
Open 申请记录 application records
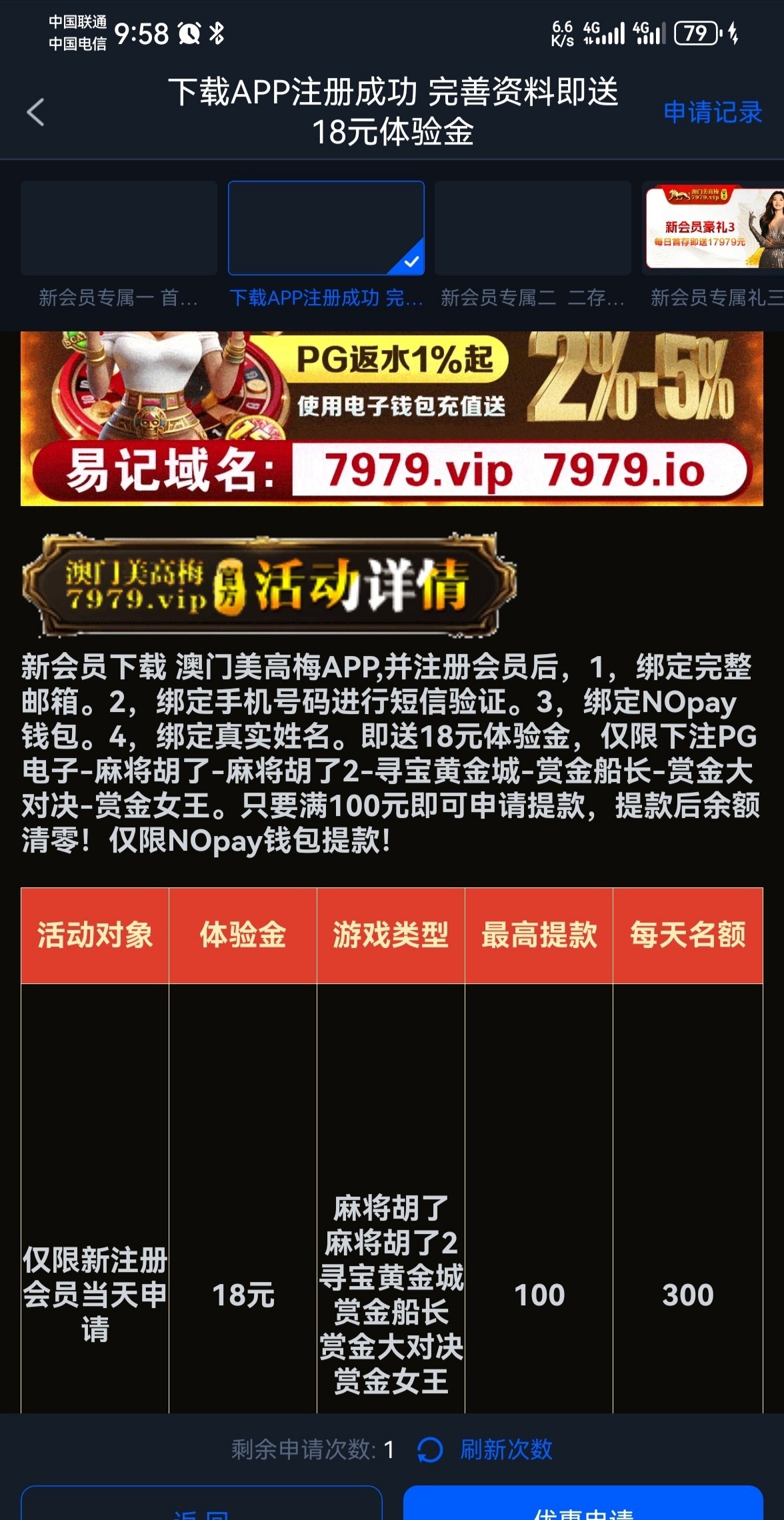click(x=712, y=112)
